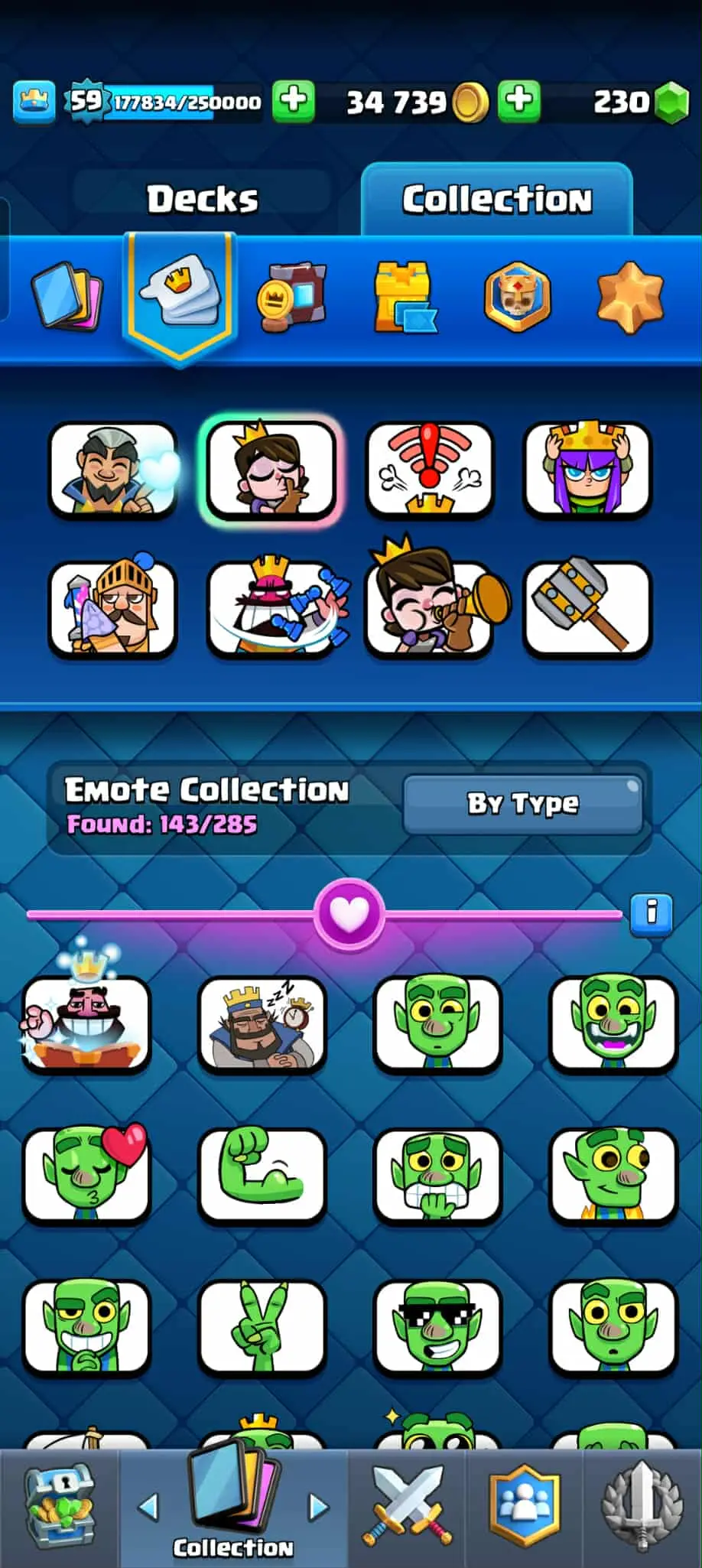702x1568 pixels.
Task: Select the goblin with sunglasses emote
Action: [x=437, y=1327]
